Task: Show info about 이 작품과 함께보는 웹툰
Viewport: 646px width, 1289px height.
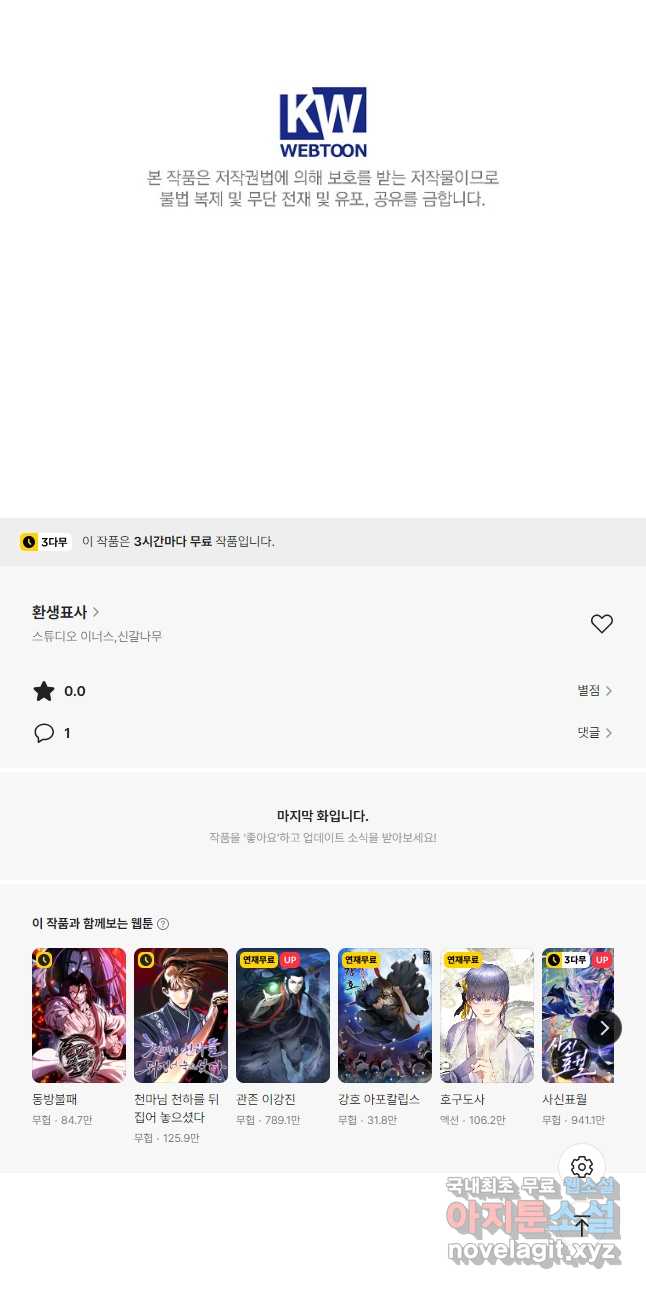Action: tap(163, 924)
